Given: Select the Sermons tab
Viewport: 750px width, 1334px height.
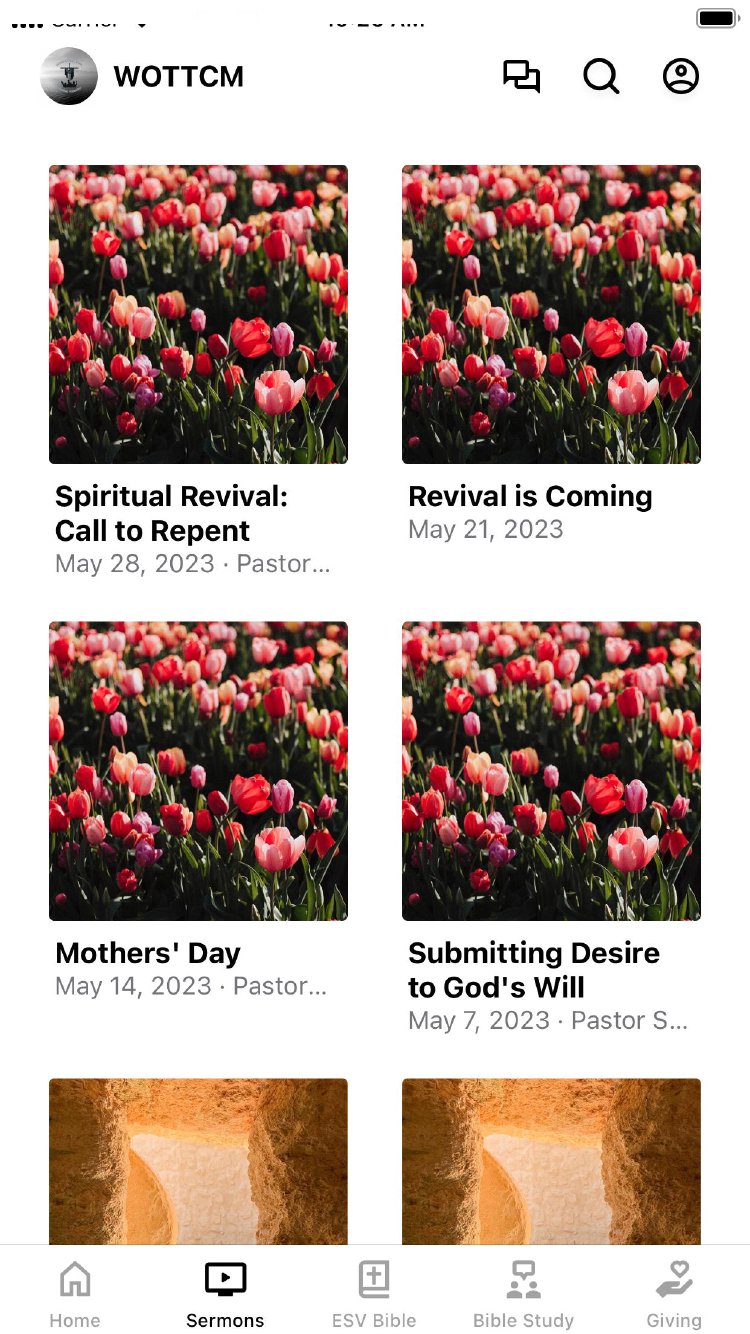Looking at the screenshot, I should [x=225, y=1294].
